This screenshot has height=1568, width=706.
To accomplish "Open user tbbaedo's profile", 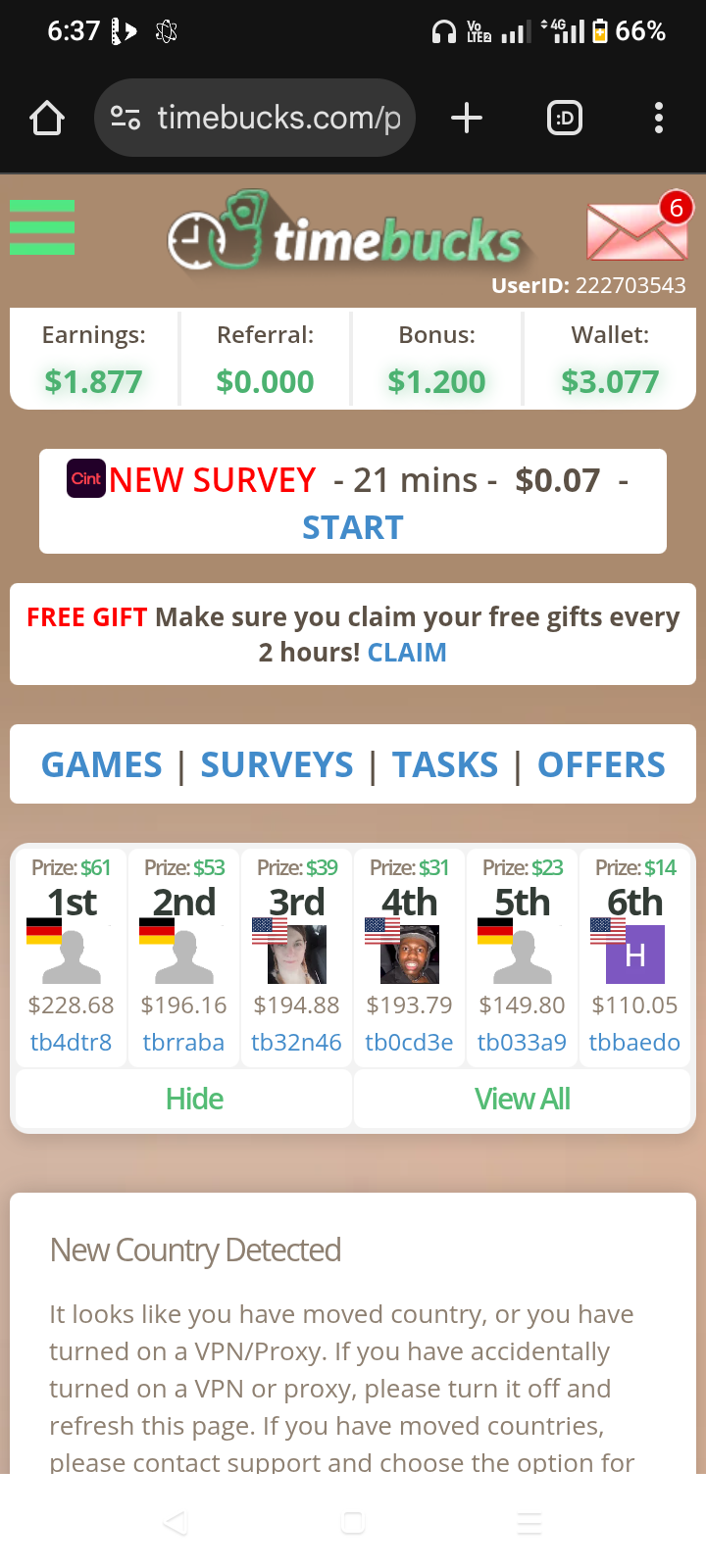I will point(634,1042).
